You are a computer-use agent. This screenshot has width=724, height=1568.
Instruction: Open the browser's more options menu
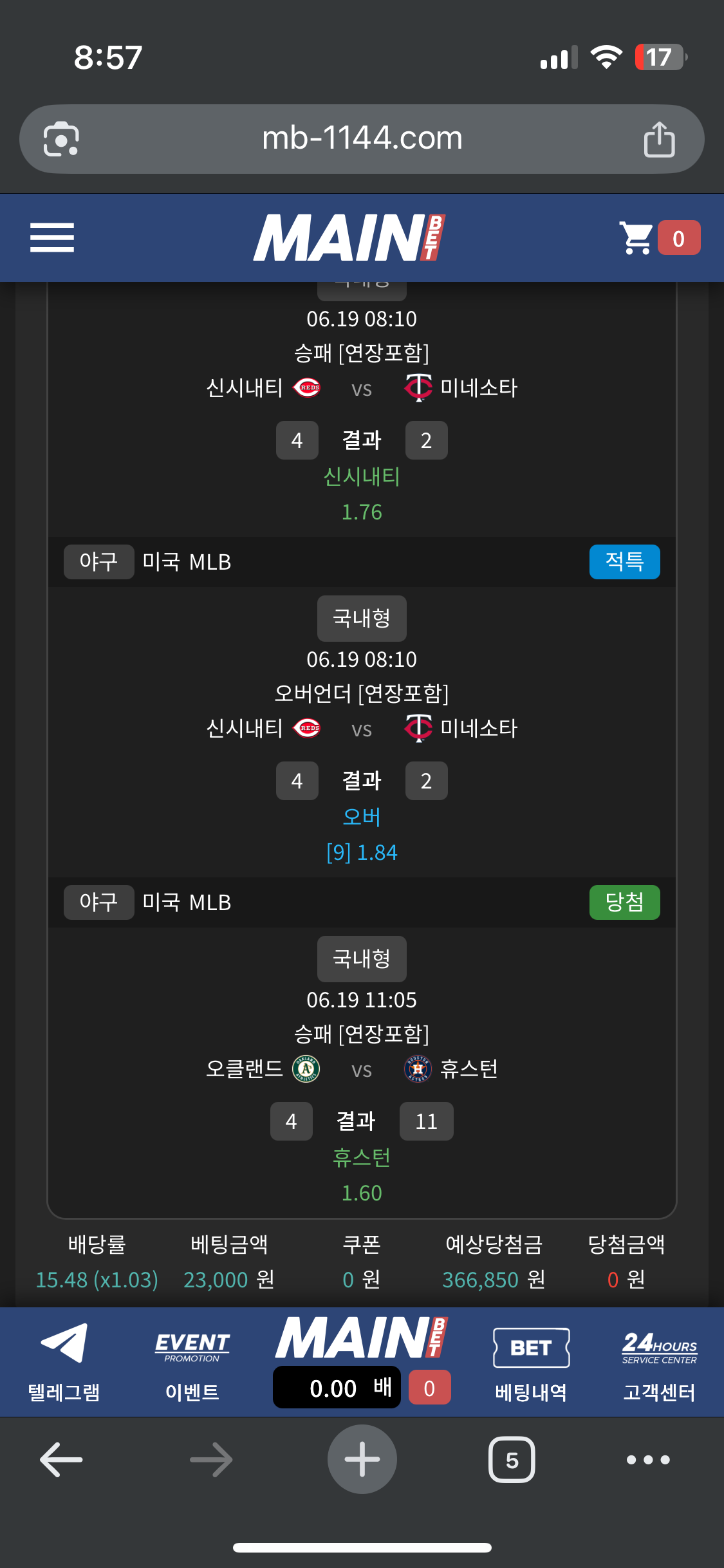coord(648,1459)
